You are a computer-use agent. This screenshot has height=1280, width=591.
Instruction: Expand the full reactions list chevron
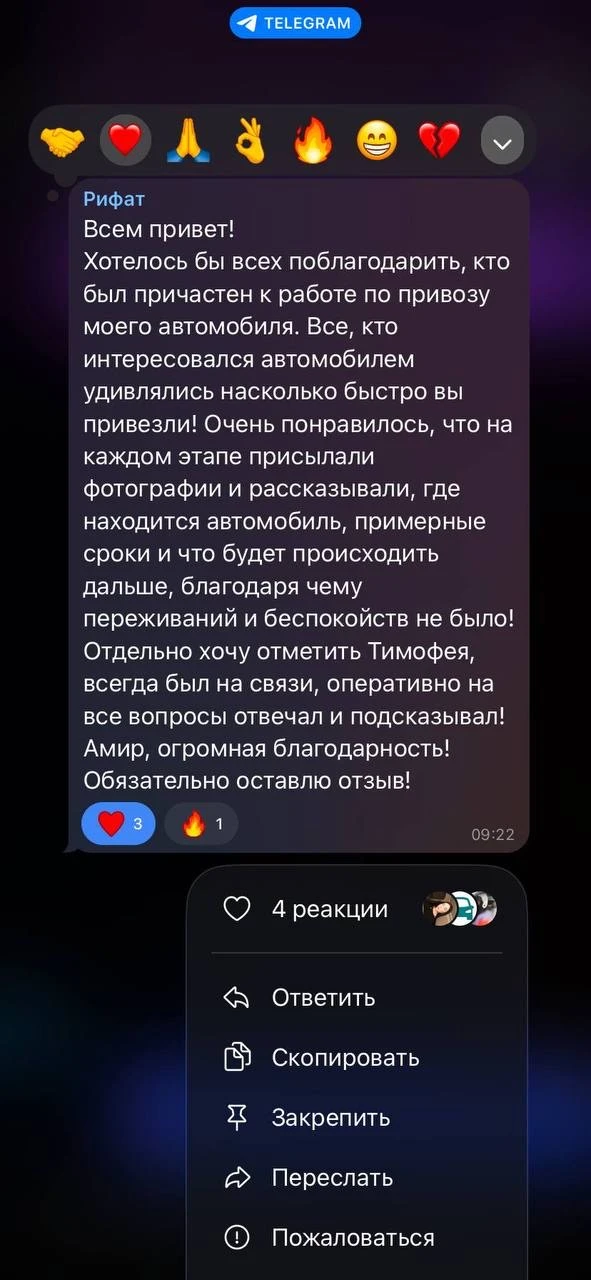point(502,141)
